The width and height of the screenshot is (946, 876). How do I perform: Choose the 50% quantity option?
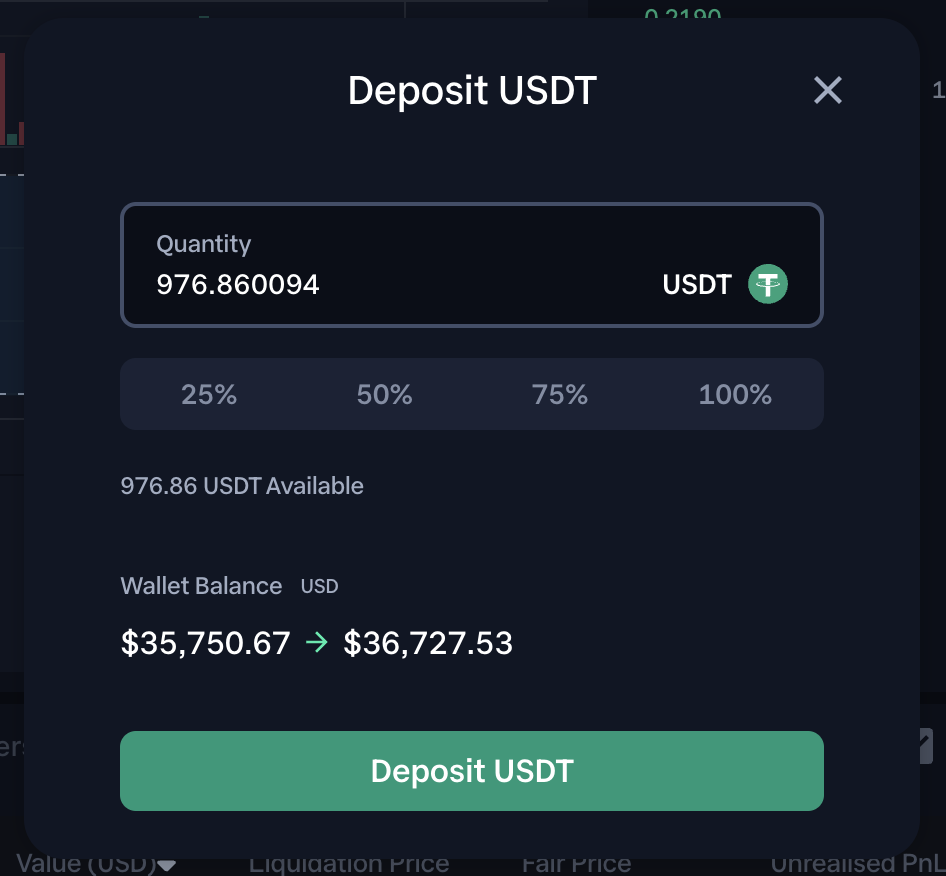pos(384,395)
